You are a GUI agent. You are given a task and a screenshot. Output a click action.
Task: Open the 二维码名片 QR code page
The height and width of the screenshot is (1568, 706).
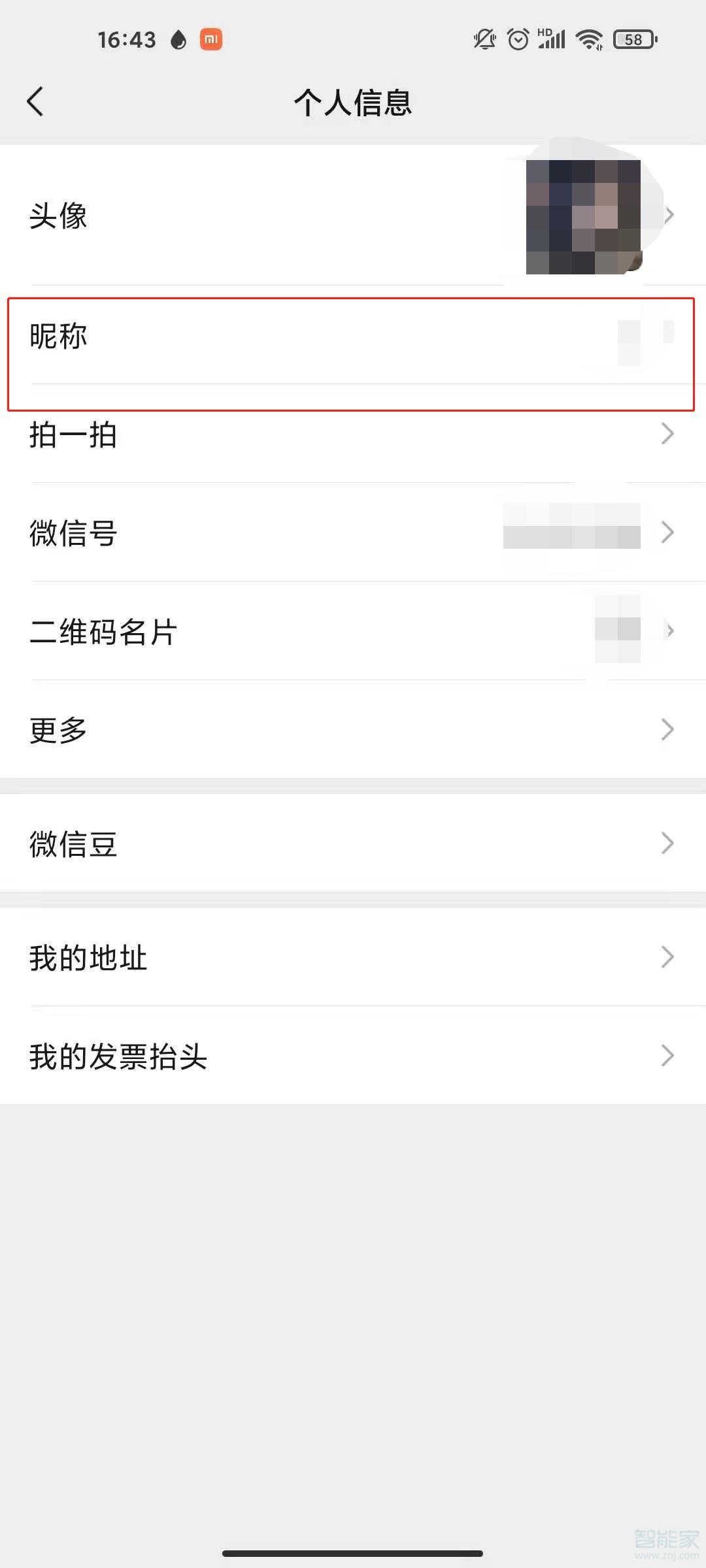353,630
